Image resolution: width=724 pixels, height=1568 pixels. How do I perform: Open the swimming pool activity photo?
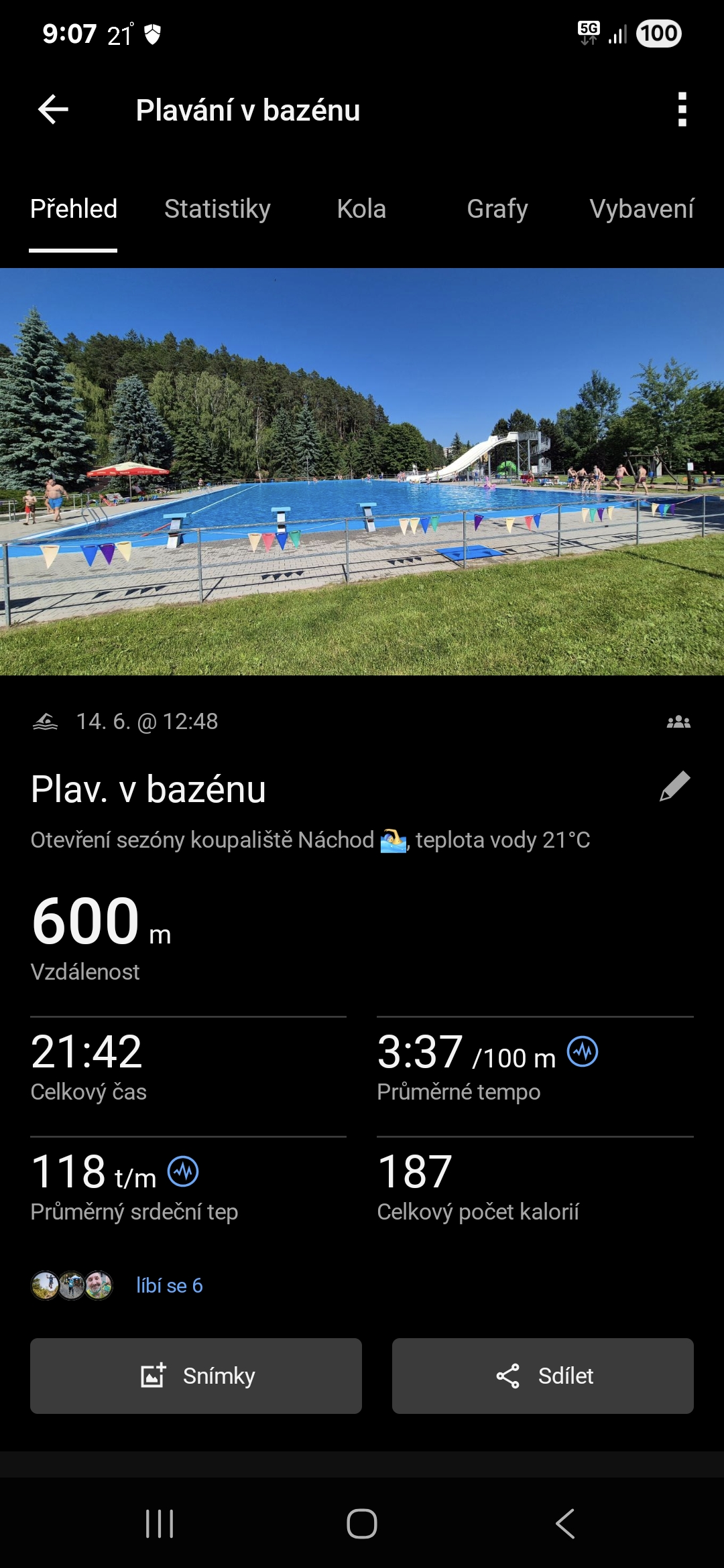(x=362, y=471)
